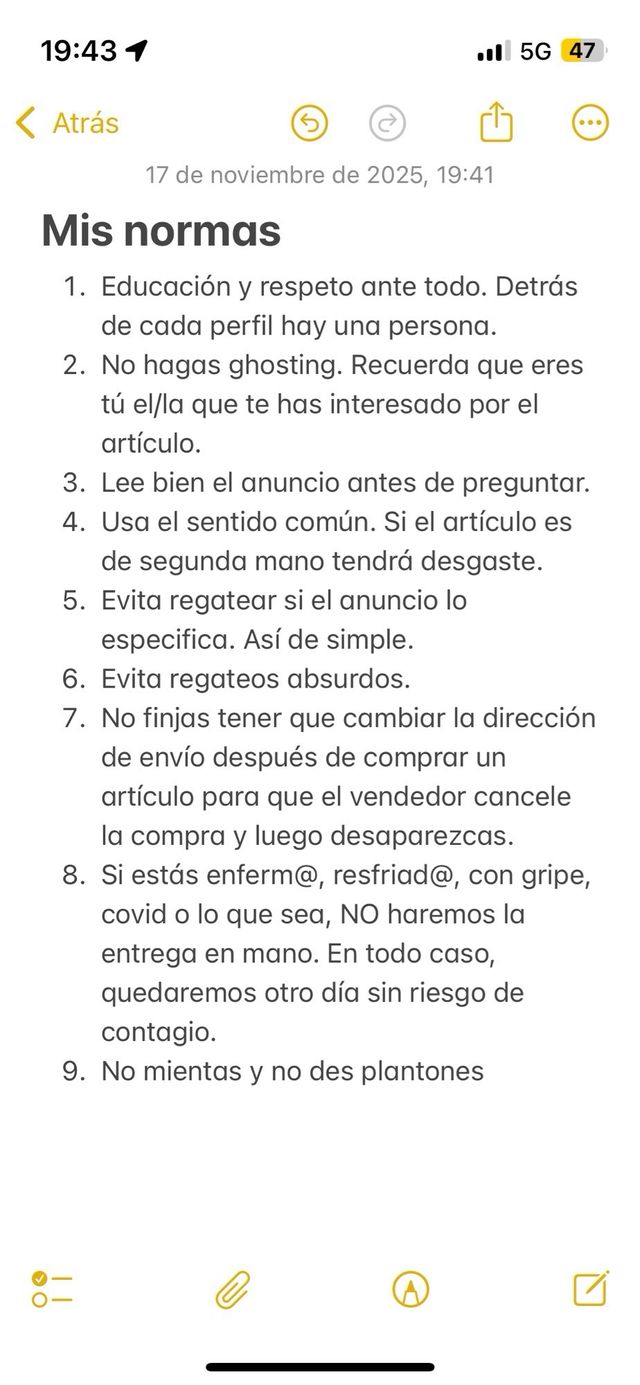Share this note
This screenshot has height=1385, width=640.
coord(495,123)
